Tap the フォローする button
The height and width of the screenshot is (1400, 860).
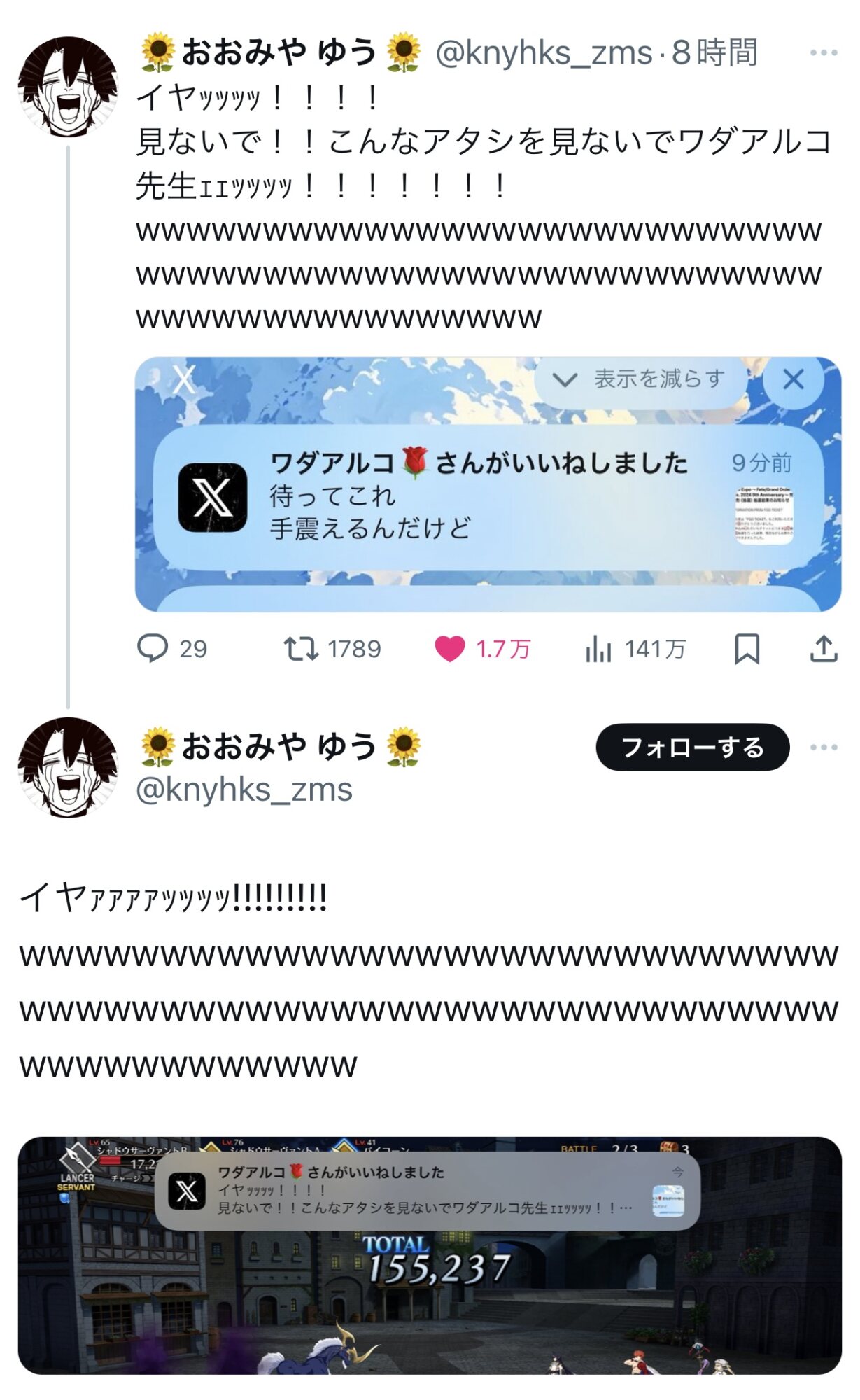pos(692,747)
